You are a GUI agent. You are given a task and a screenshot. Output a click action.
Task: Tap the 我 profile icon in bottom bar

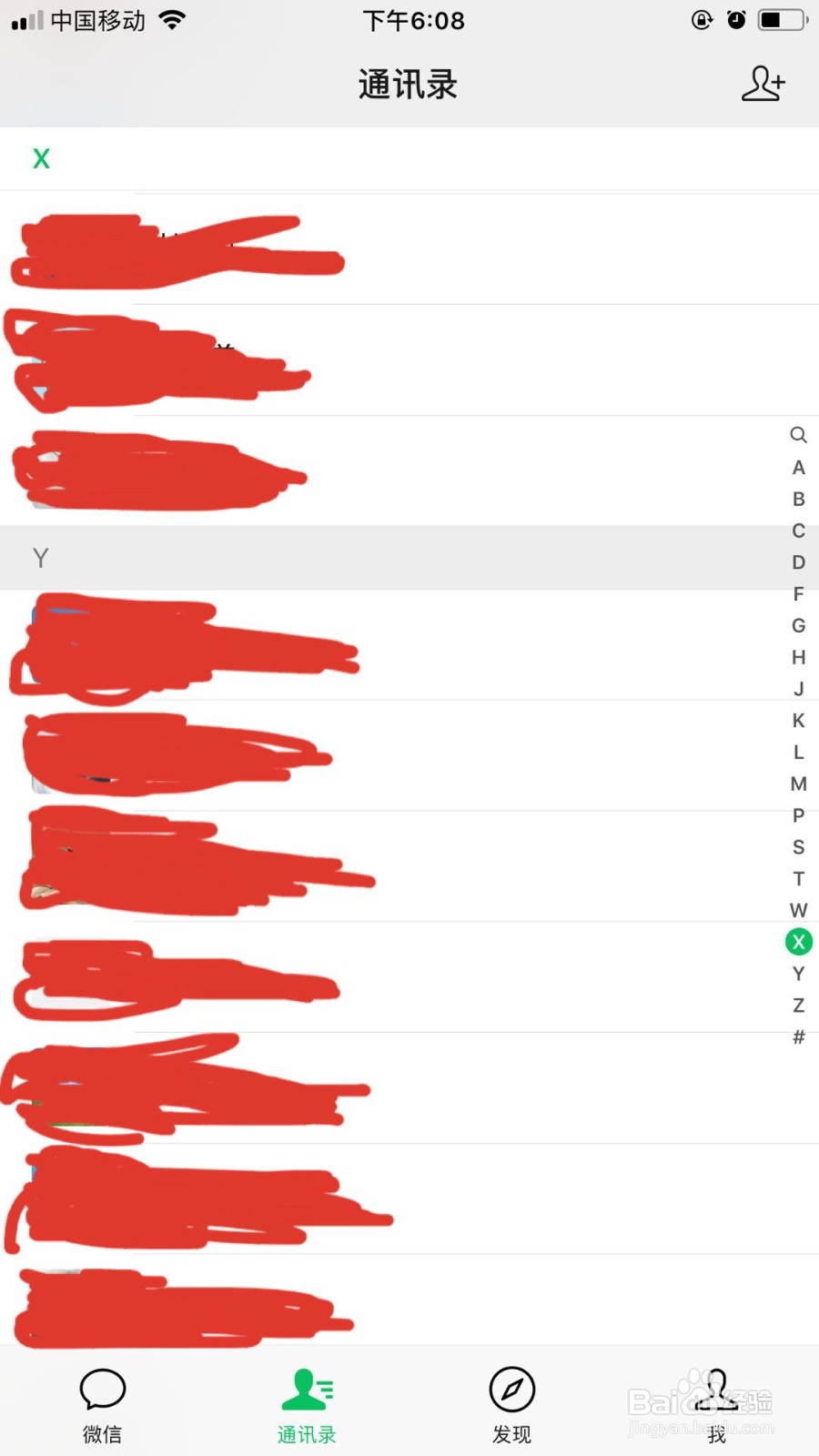click(x=716, y=1390)
